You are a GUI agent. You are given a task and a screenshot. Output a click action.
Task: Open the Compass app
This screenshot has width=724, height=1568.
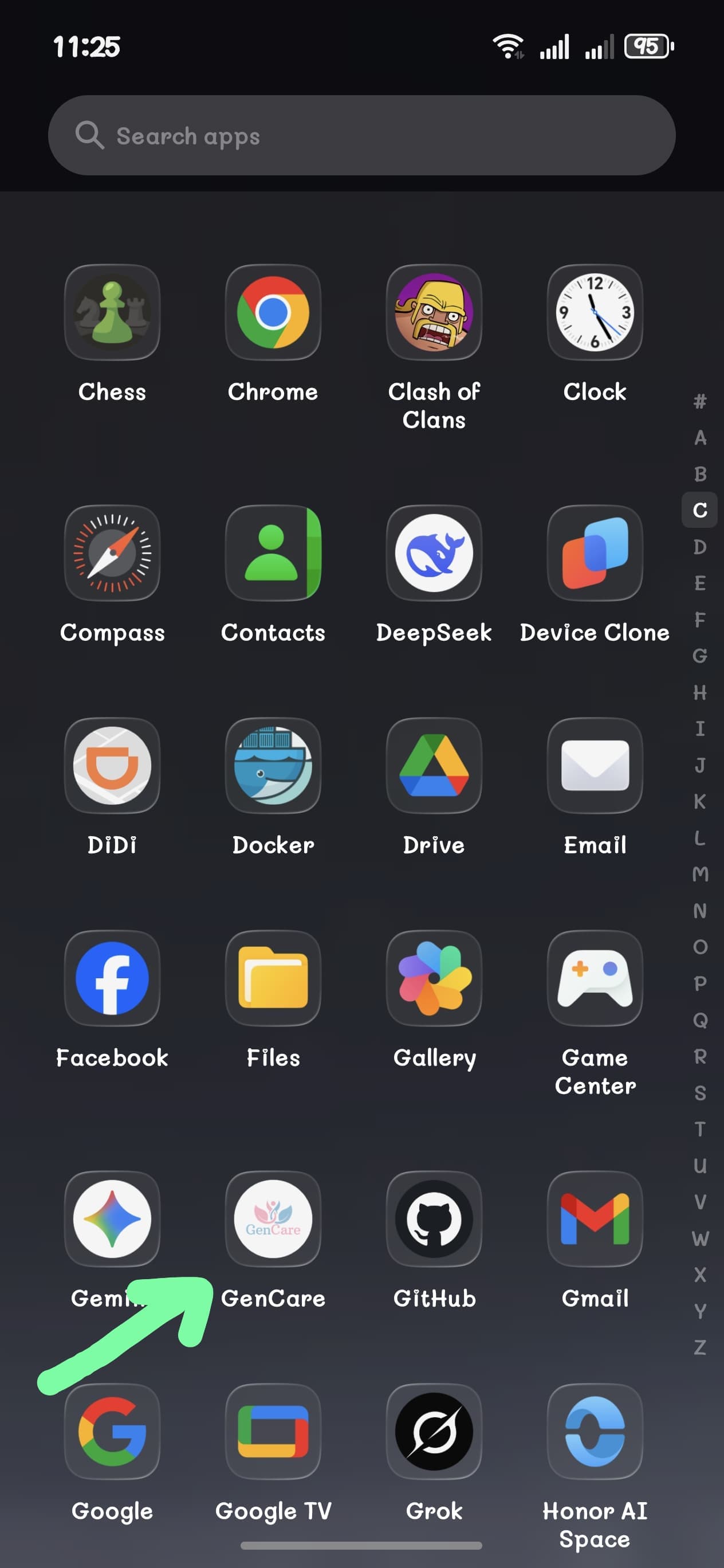point(112,554)
